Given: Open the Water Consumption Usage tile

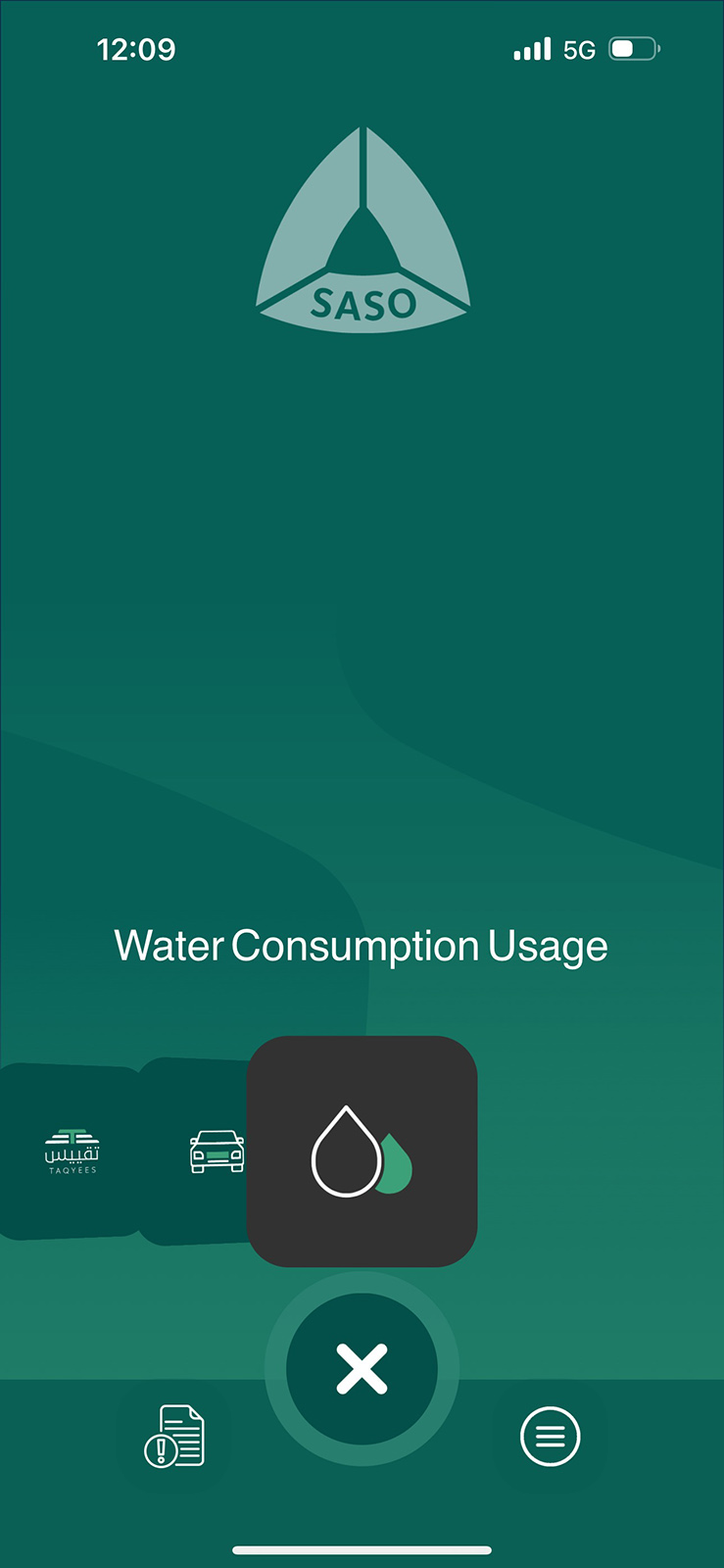Looking at the screenshot, I should click(362, 1151).
